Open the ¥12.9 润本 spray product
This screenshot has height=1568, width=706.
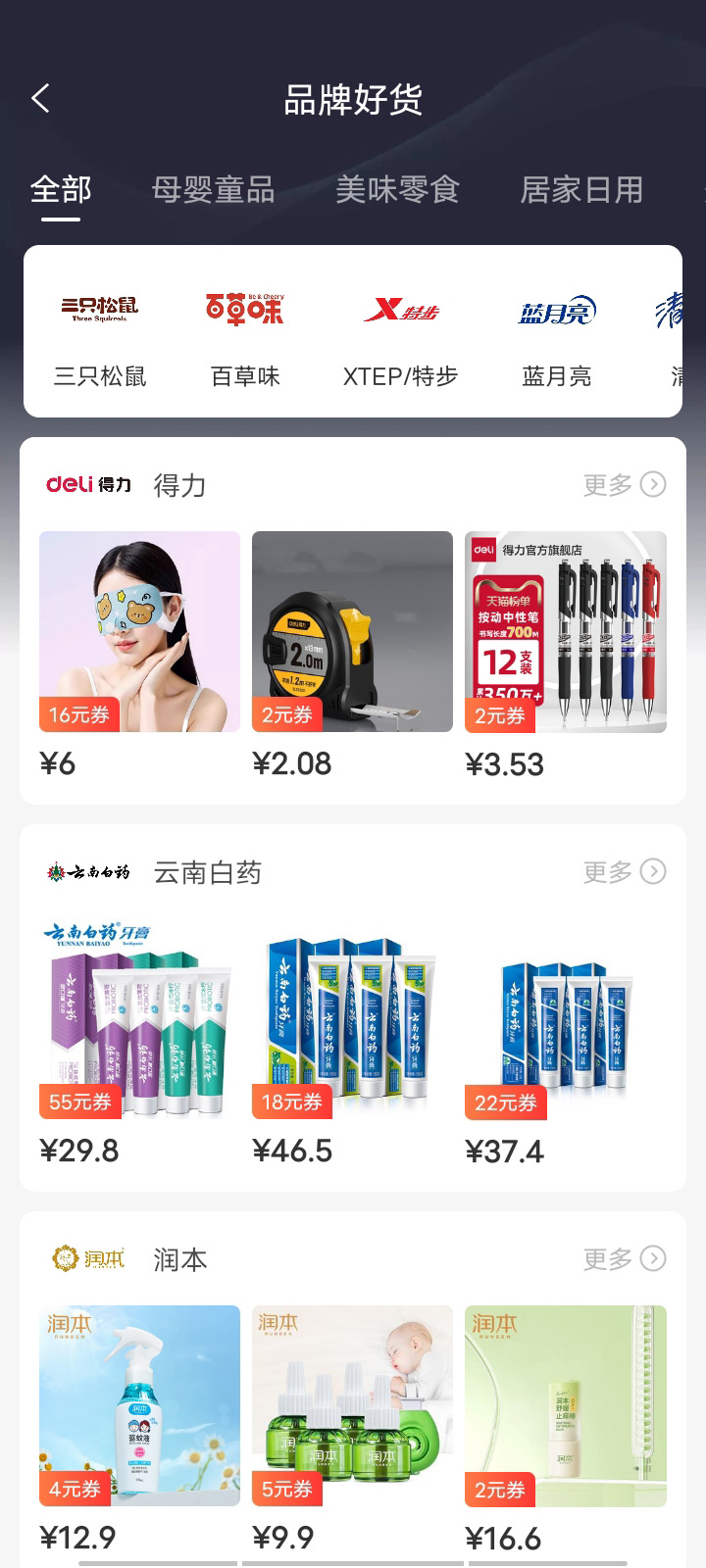tap(139, 1406)
